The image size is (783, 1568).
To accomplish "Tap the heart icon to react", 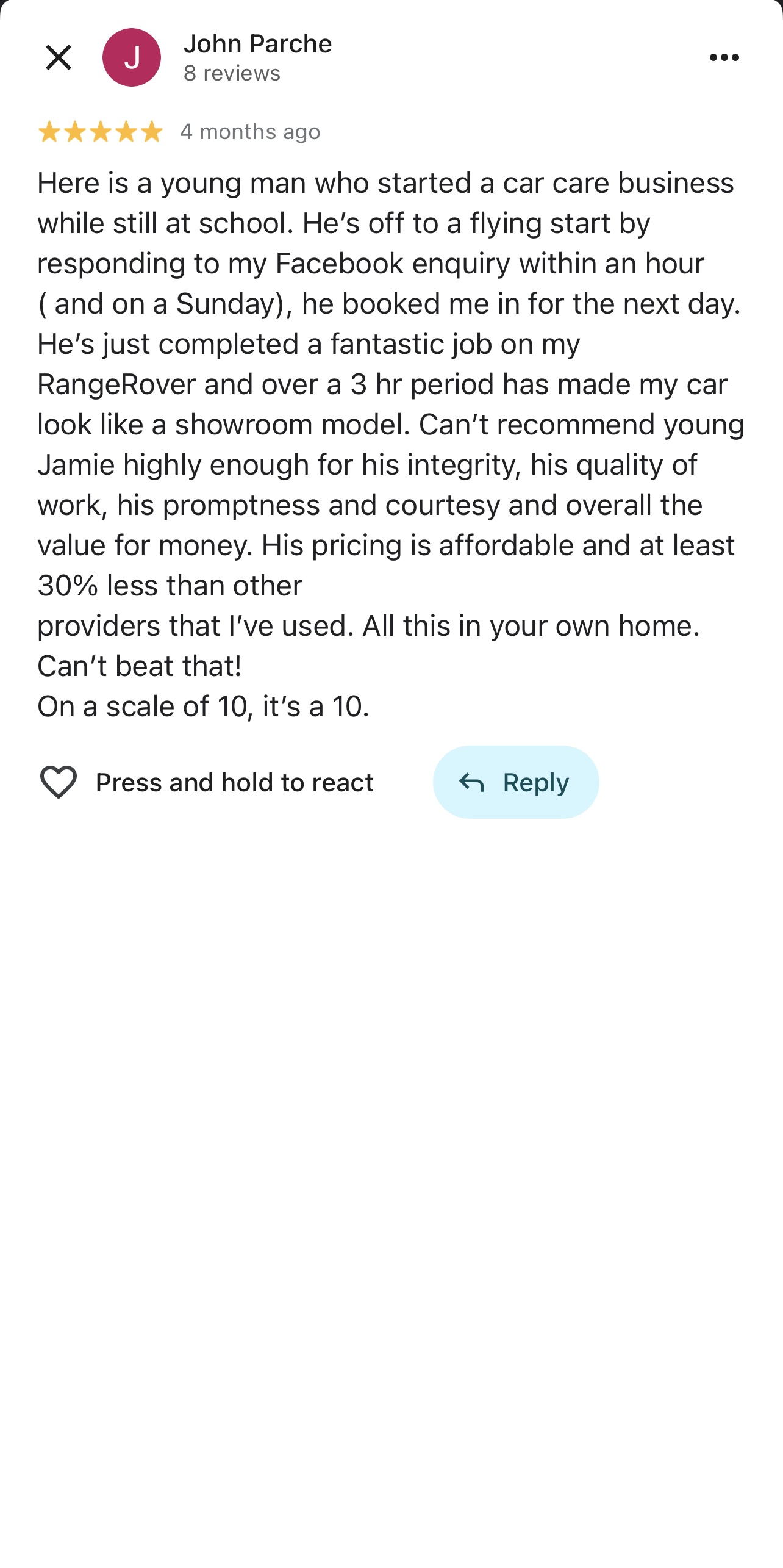I will click(59, 782).
